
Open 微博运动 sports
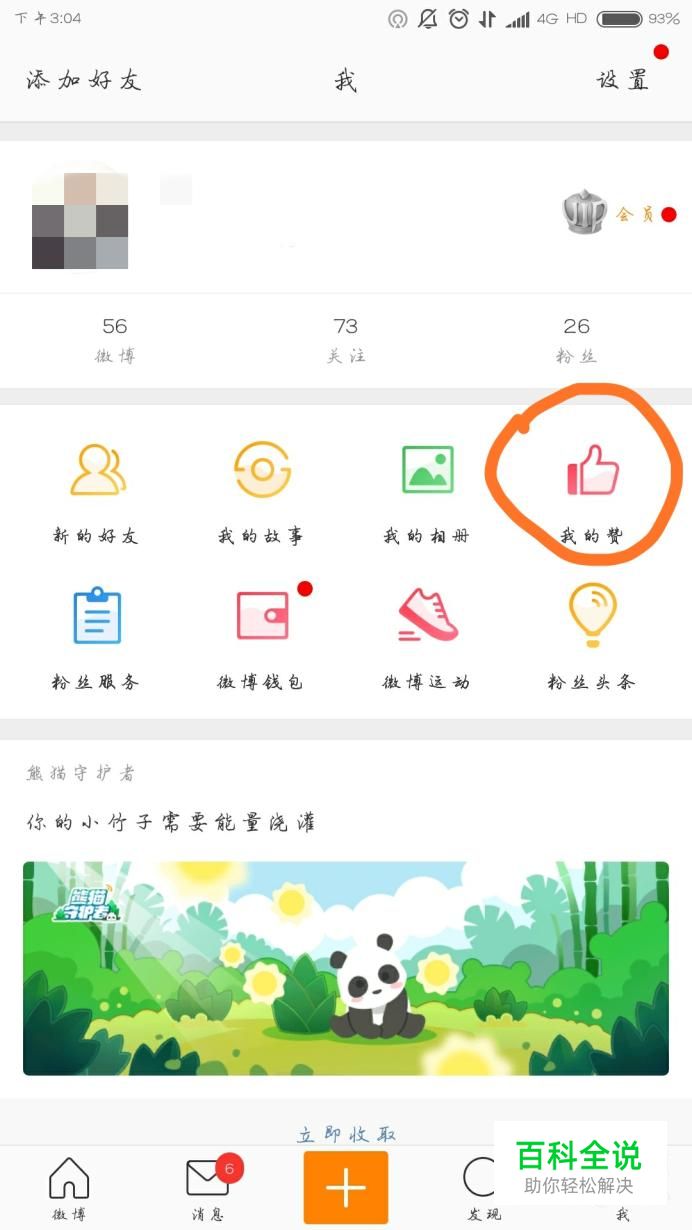pos(427,637)
